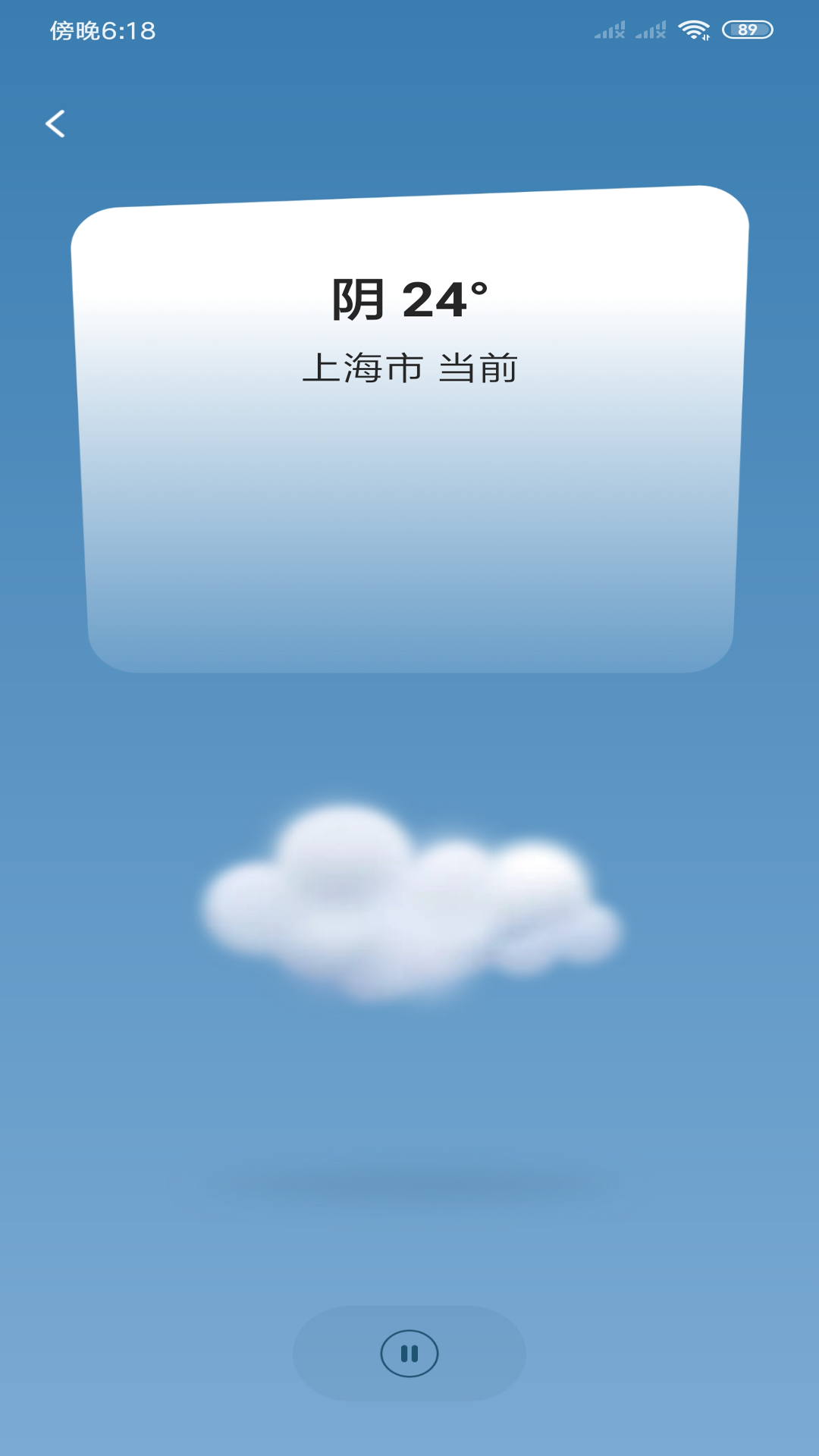Go back using the top-left arrow

tap(55, 124)
